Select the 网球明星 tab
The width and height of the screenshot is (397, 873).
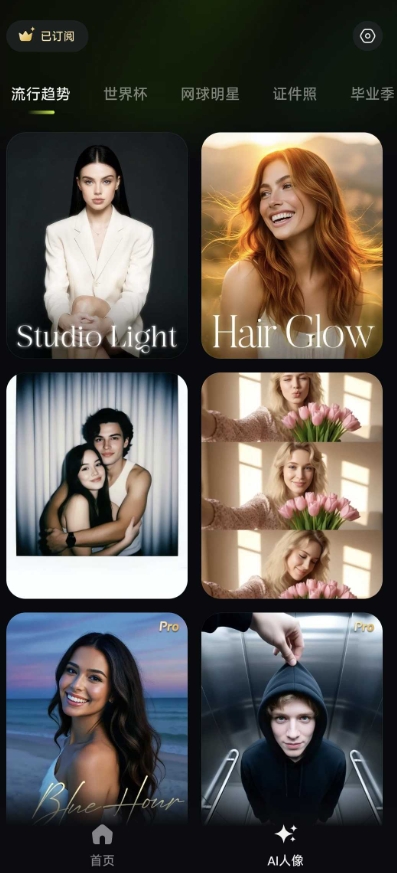(x=210, y=94)
